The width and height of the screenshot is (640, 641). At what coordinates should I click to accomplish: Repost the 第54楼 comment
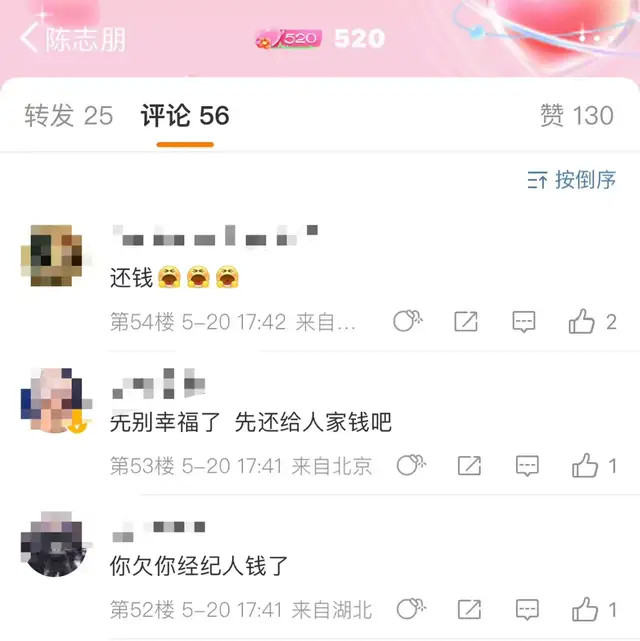pyautogui.click(x=466, y=322)
